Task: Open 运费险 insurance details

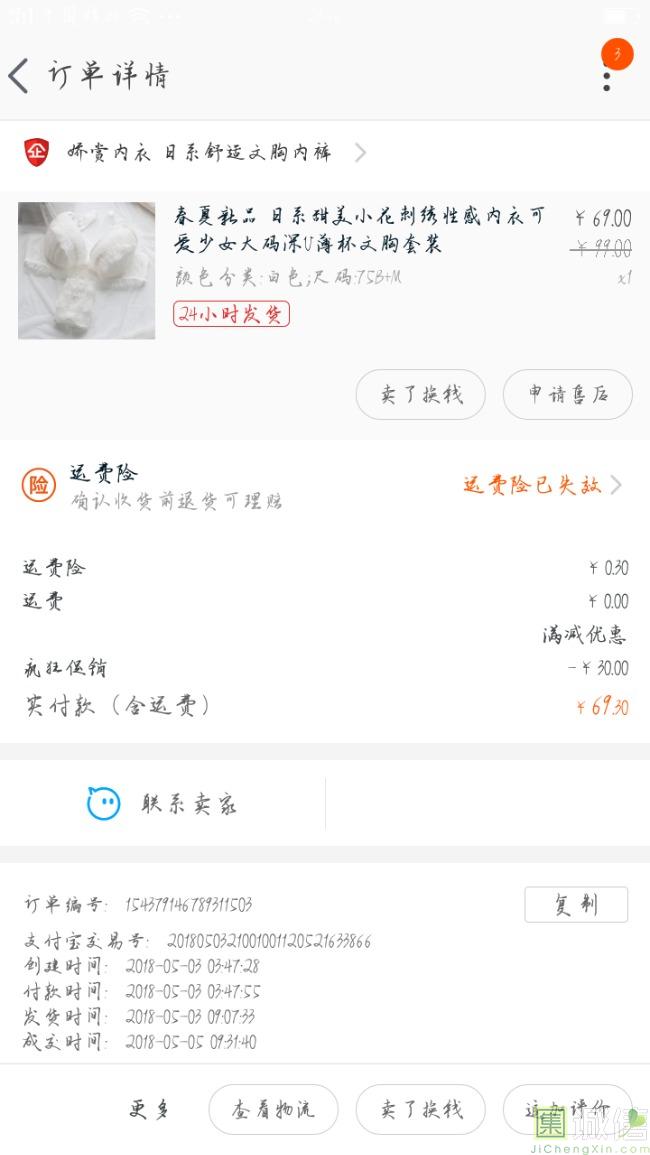Action: coord(540,485)
